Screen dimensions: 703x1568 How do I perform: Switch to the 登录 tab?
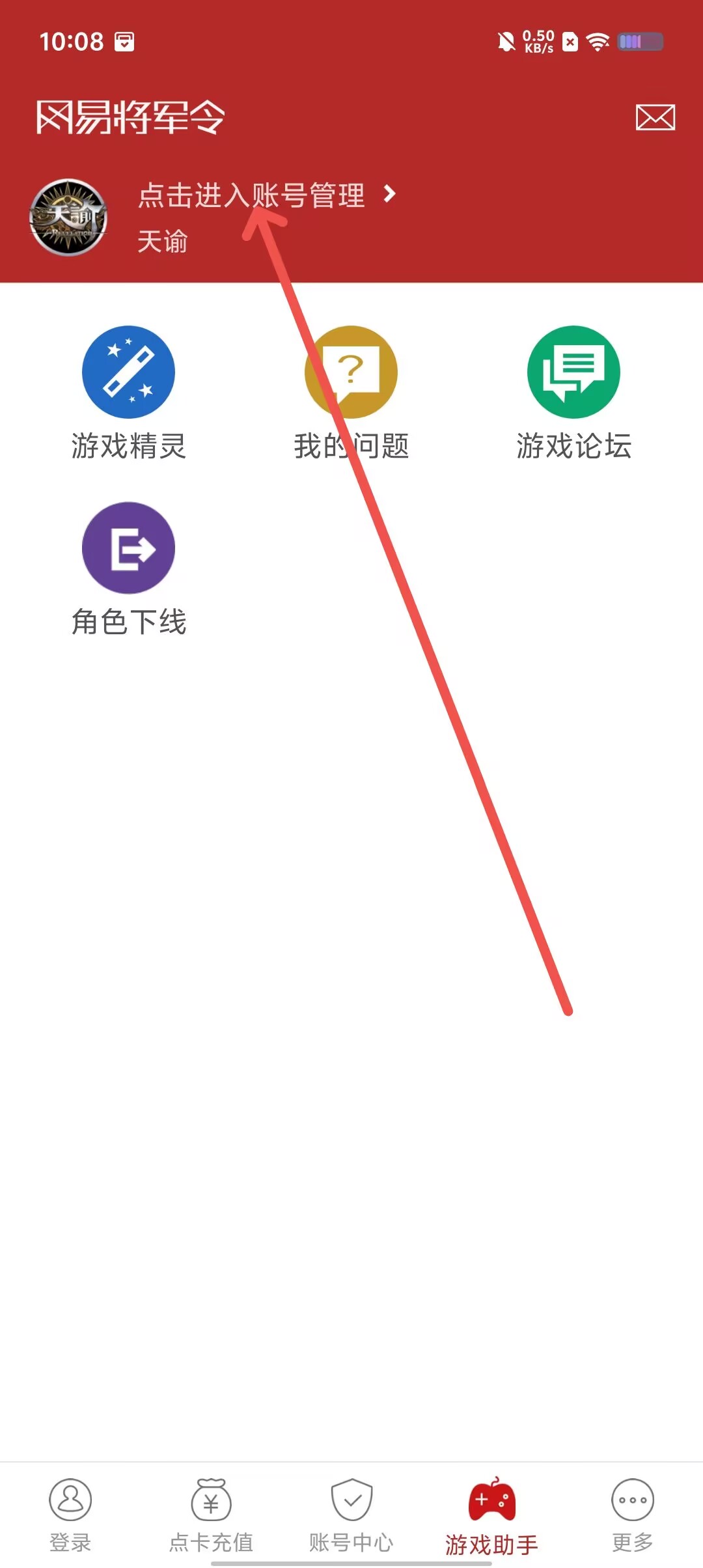(x=70, y=1513)
